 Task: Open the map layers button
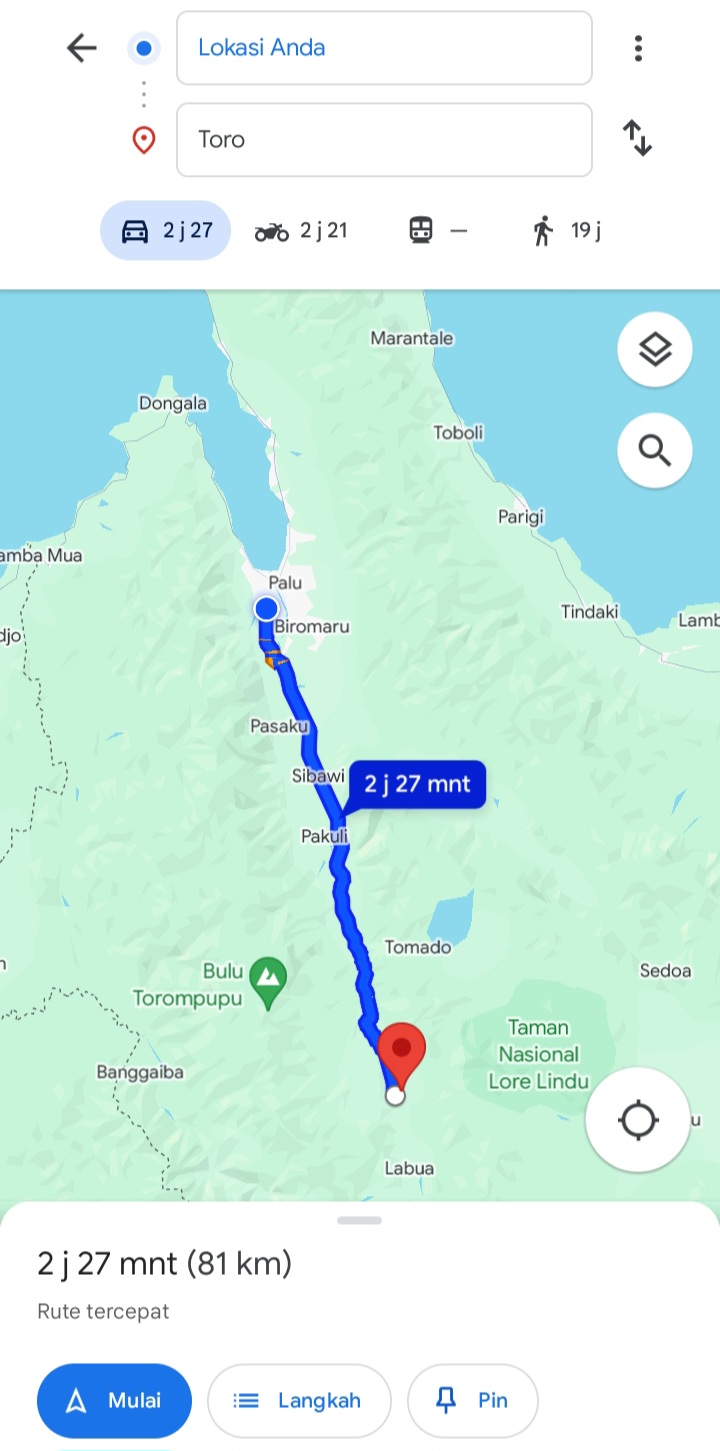coord(655,350)
